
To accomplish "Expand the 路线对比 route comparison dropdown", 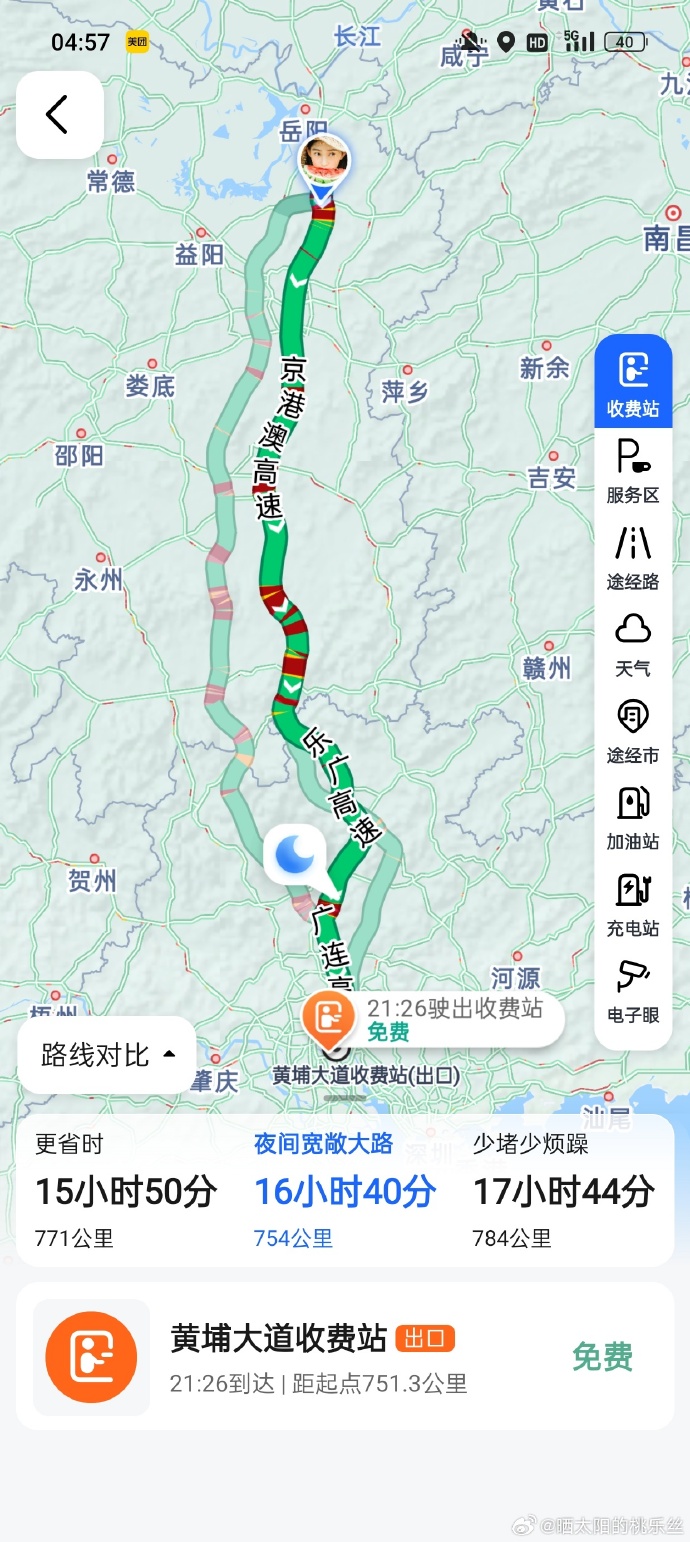I will click(107, 1054).
